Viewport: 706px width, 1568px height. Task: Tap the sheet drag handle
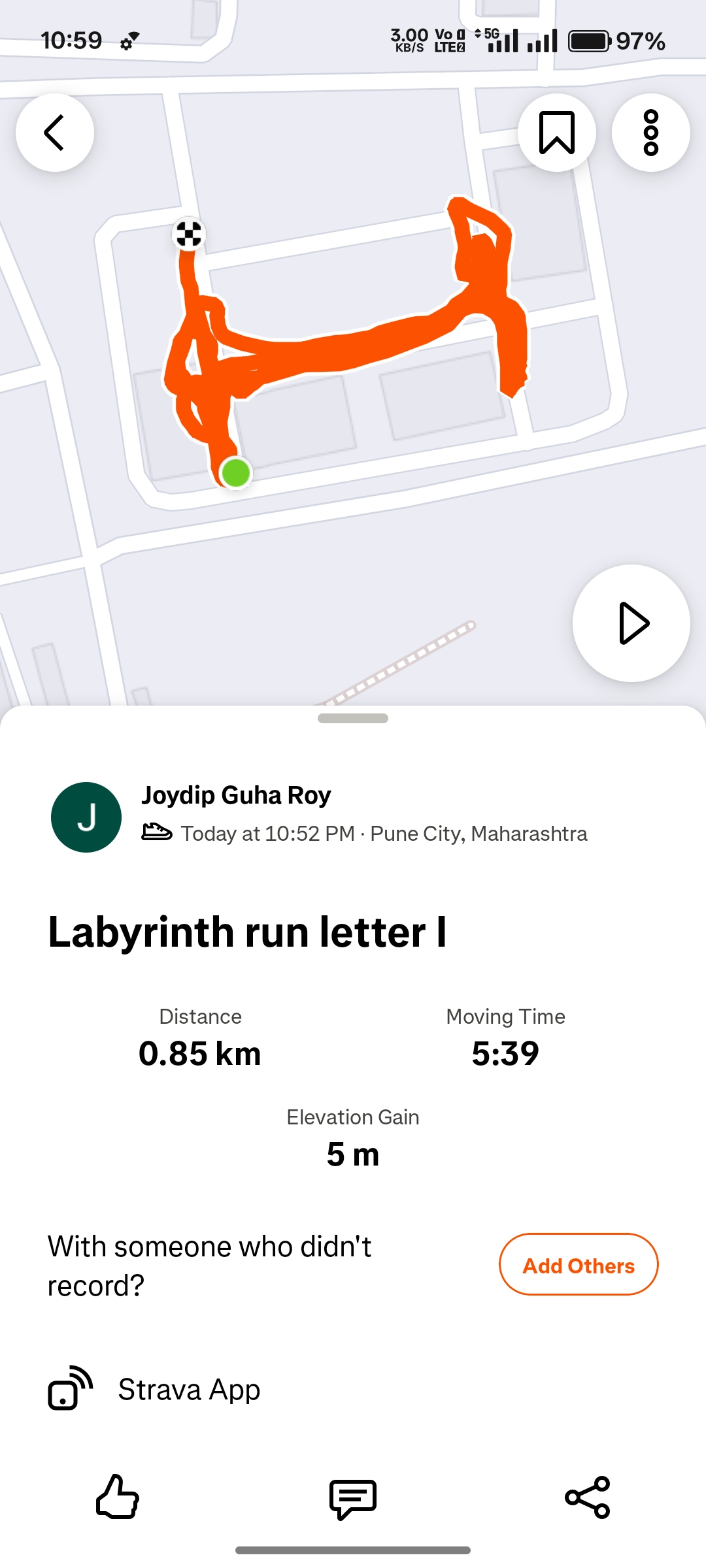pos(353,718)
